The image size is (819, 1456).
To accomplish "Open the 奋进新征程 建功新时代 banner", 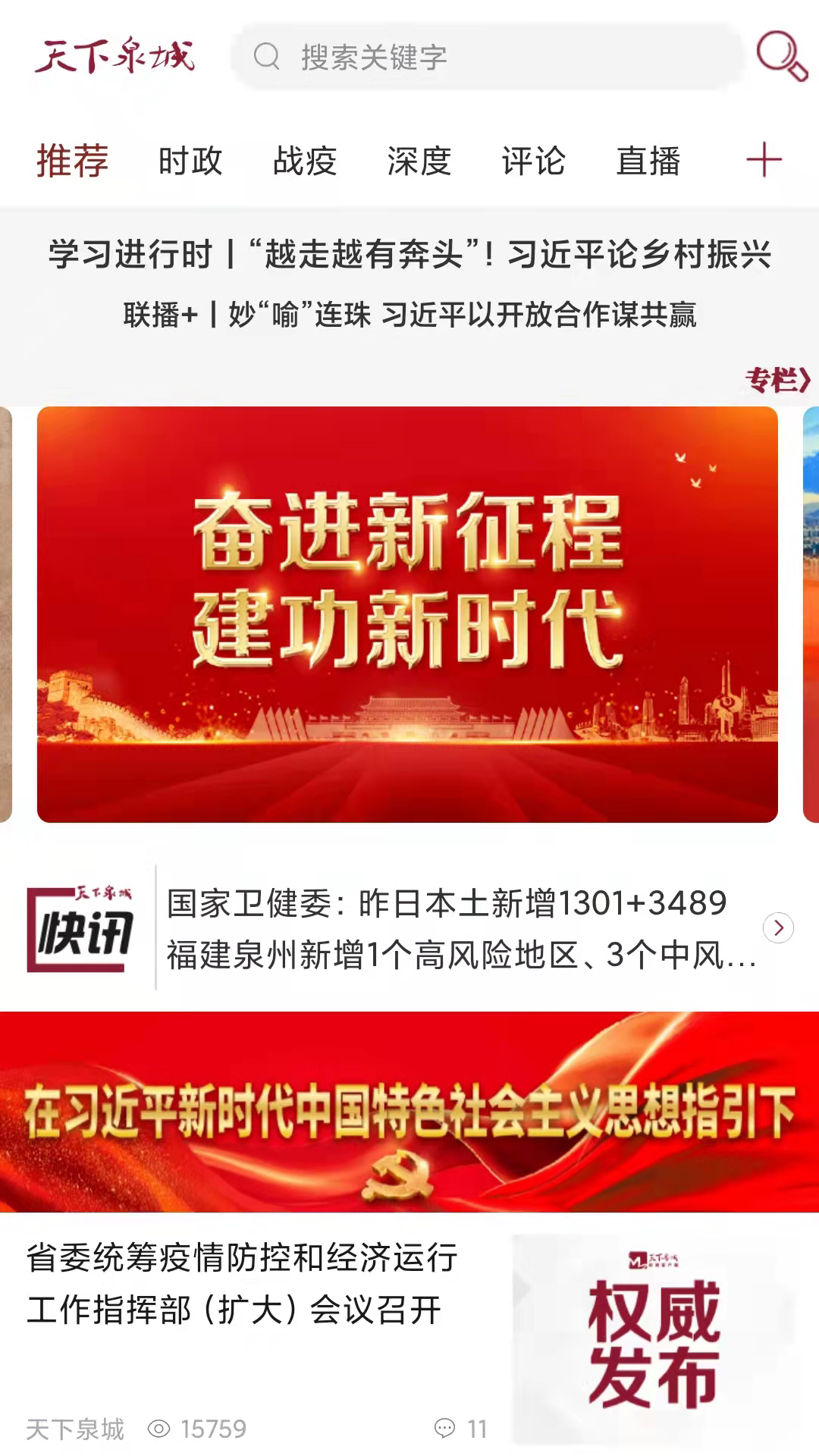I will pos(407,614).
